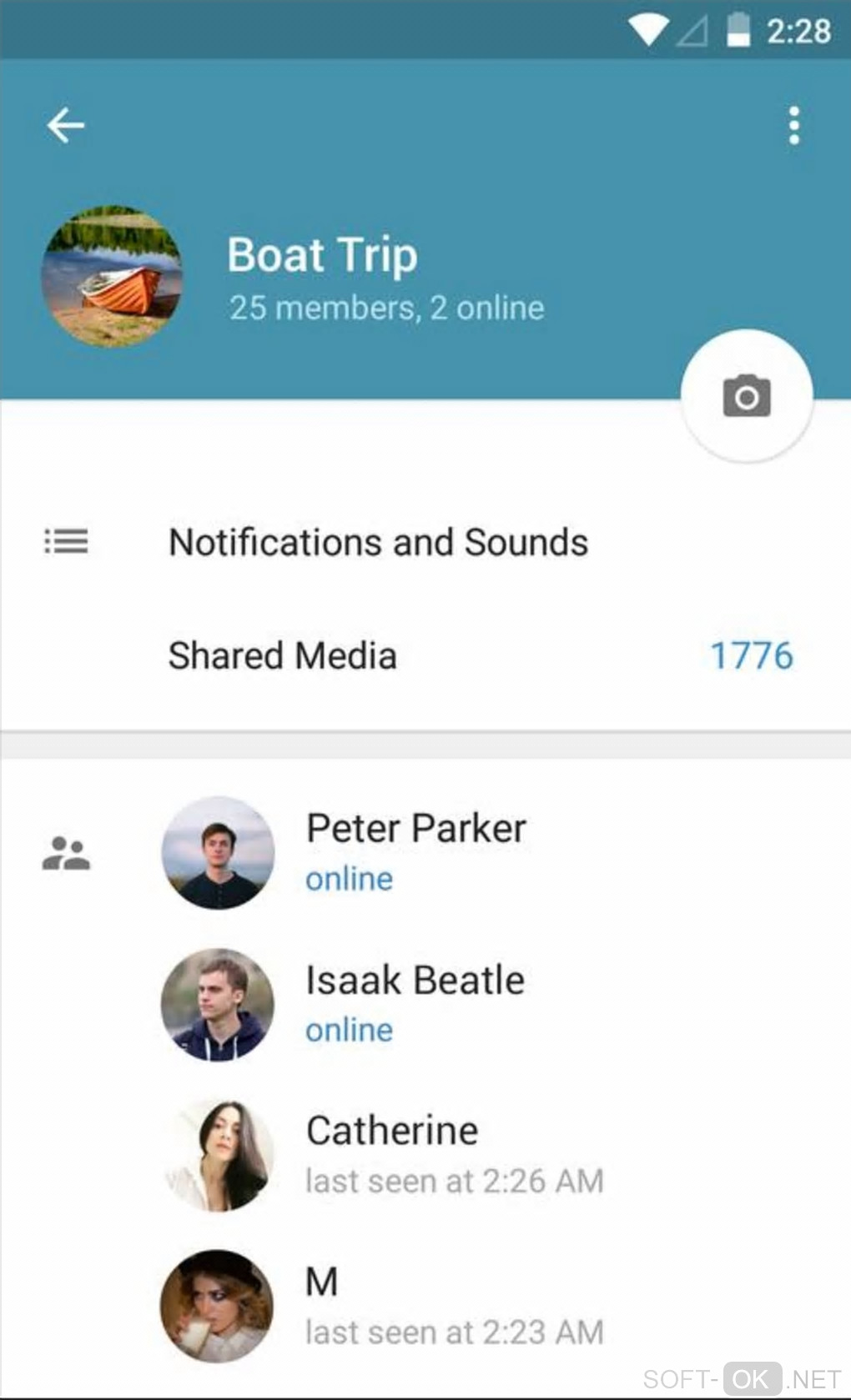Screen dimensions: 851x1400
Task: Open Notifications and Sounds settings
Action: 378,542
